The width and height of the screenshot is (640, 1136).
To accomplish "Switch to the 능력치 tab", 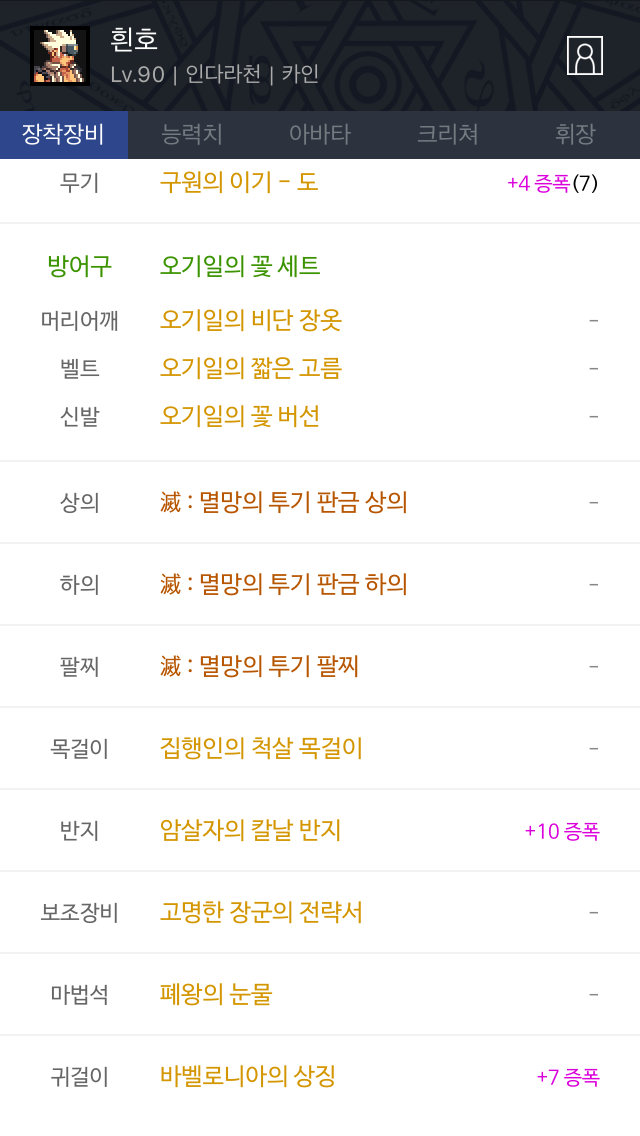I will [x=192, y=135].
